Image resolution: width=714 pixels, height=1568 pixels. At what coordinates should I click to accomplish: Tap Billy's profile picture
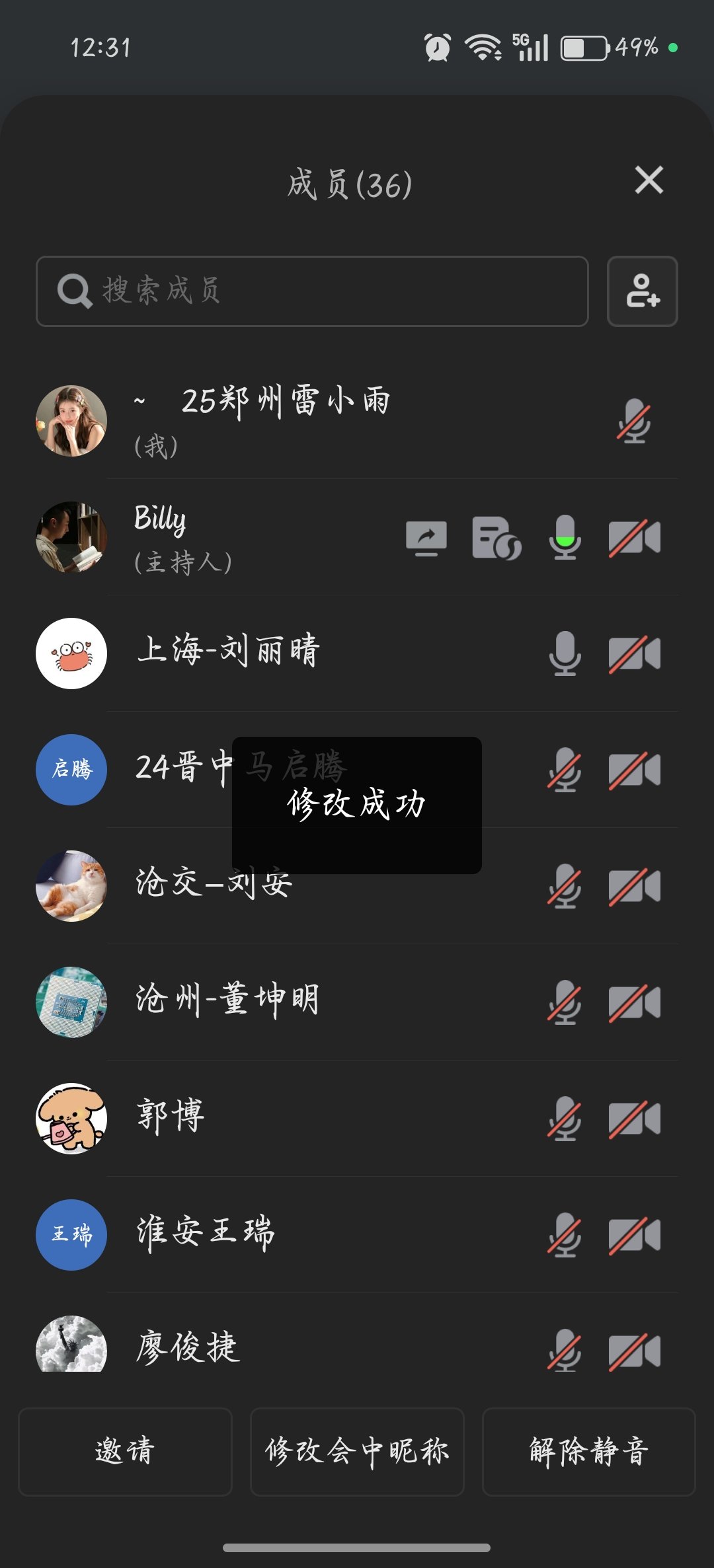point(71,537)
